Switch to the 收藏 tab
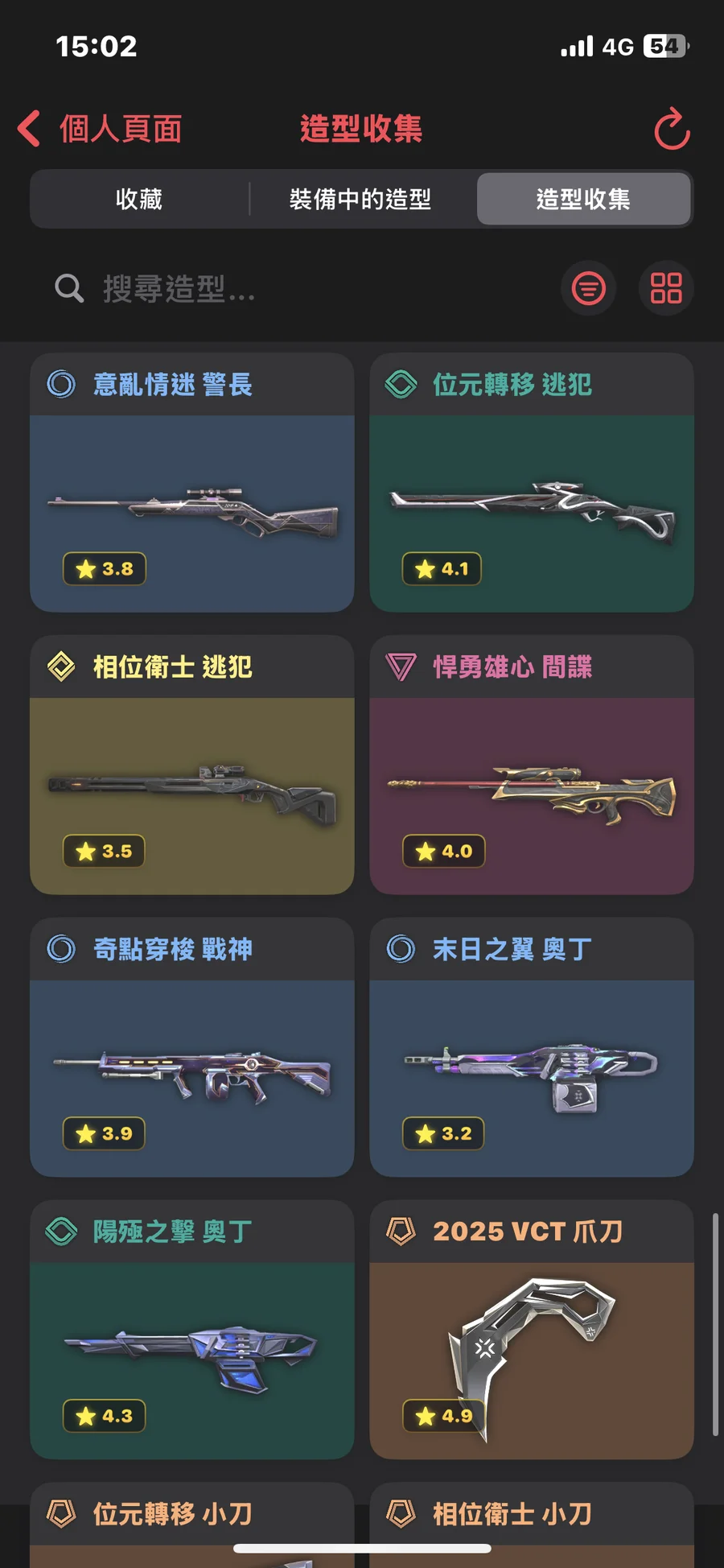 pyautogui.click(x=139, y=199)
